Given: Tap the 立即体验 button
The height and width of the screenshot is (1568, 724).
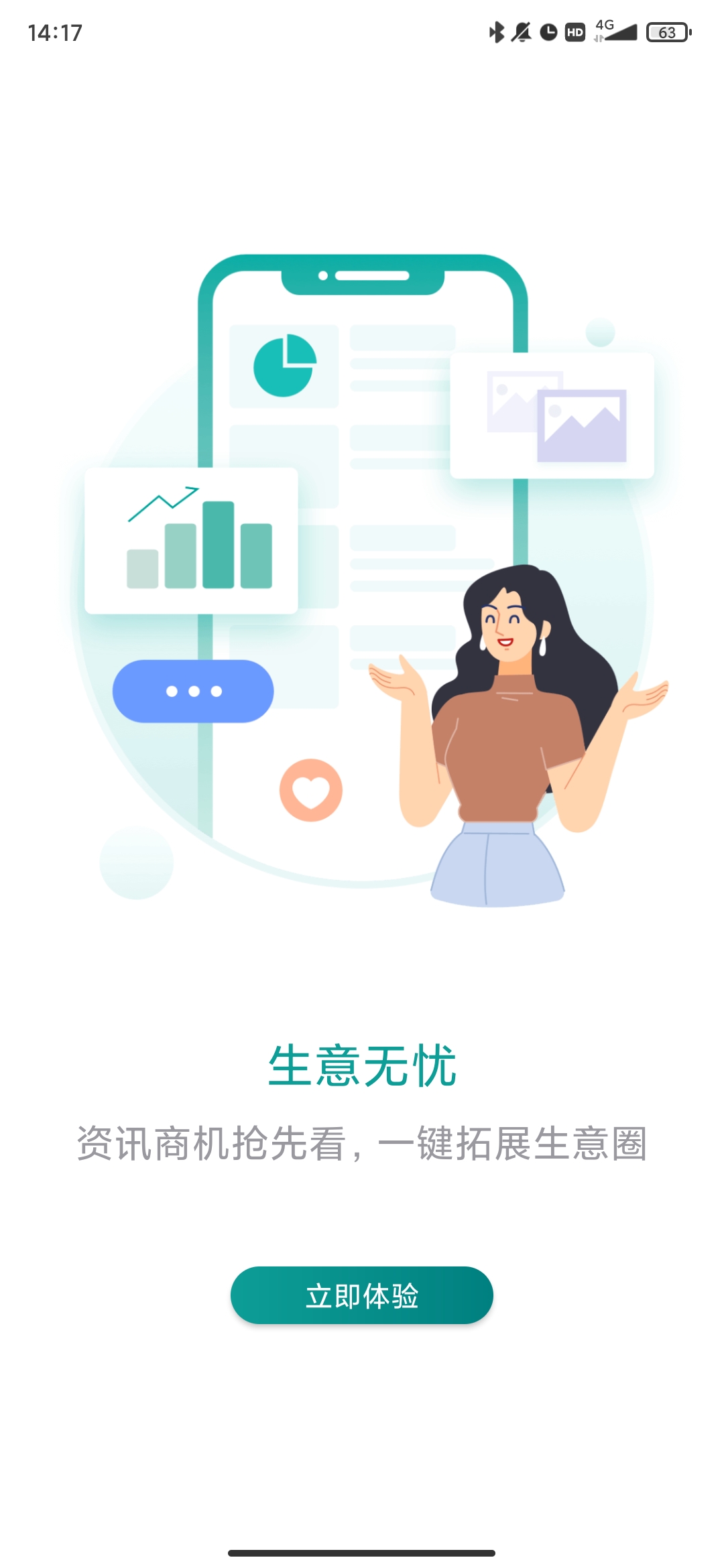Looking at the screenshot, I should tap(362, 1295).
